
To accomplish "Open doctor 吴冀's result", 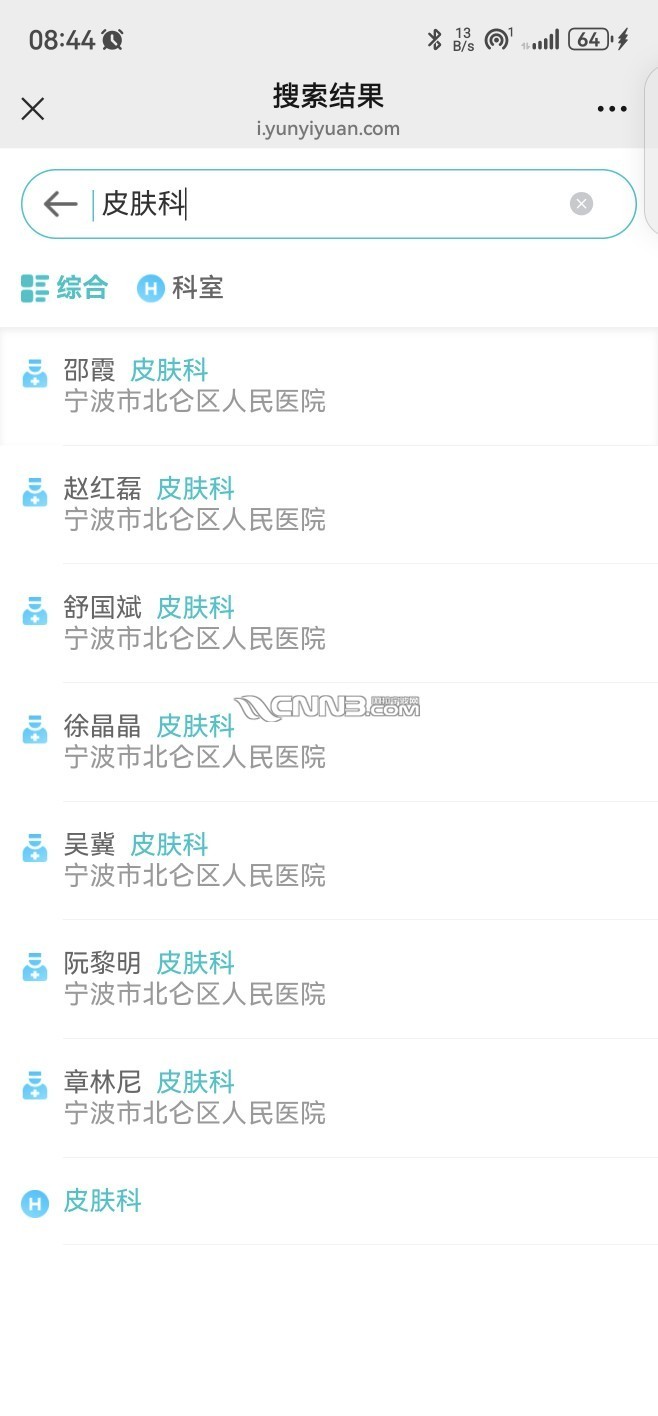I will [195, 859].
